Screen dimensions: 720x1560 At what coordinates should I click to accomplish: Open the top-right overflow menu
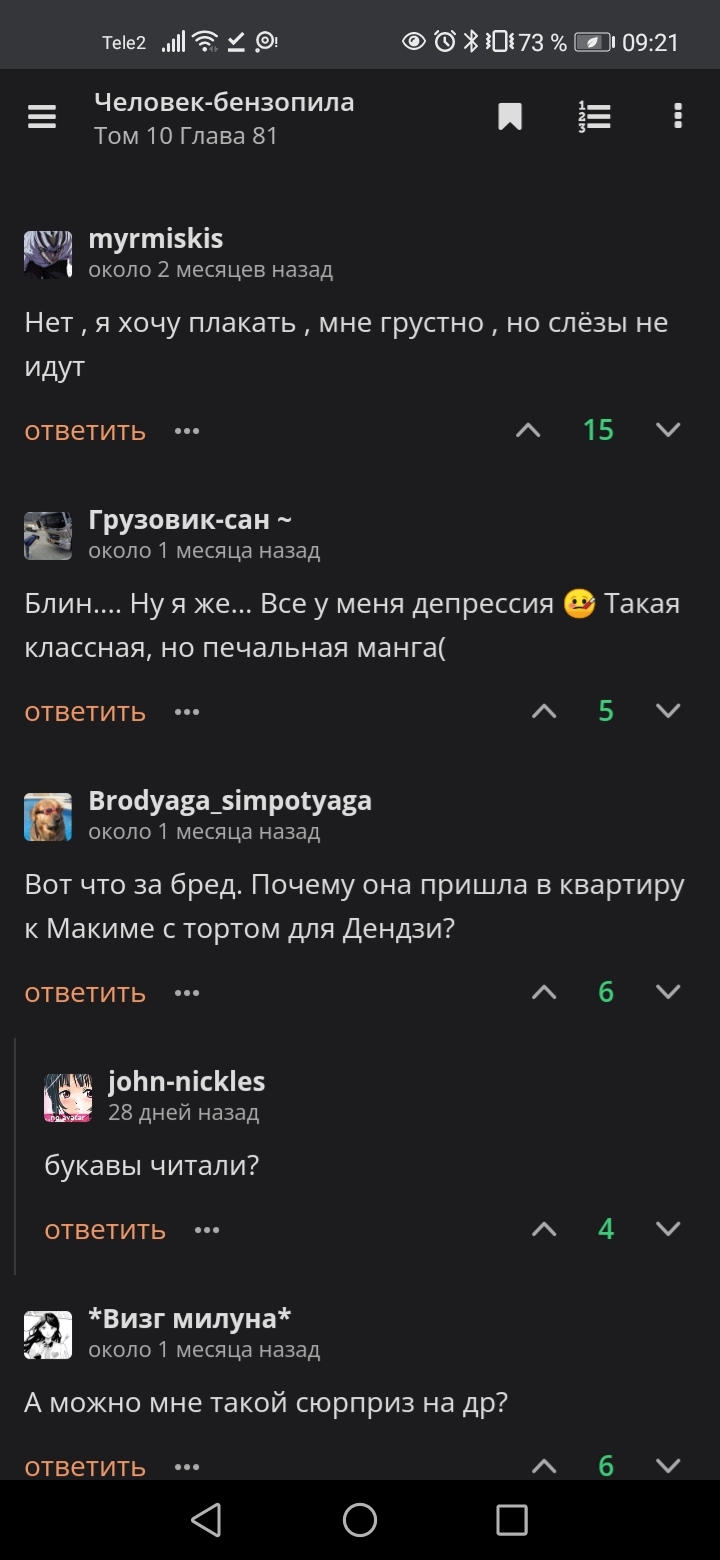tap(678, 118)
